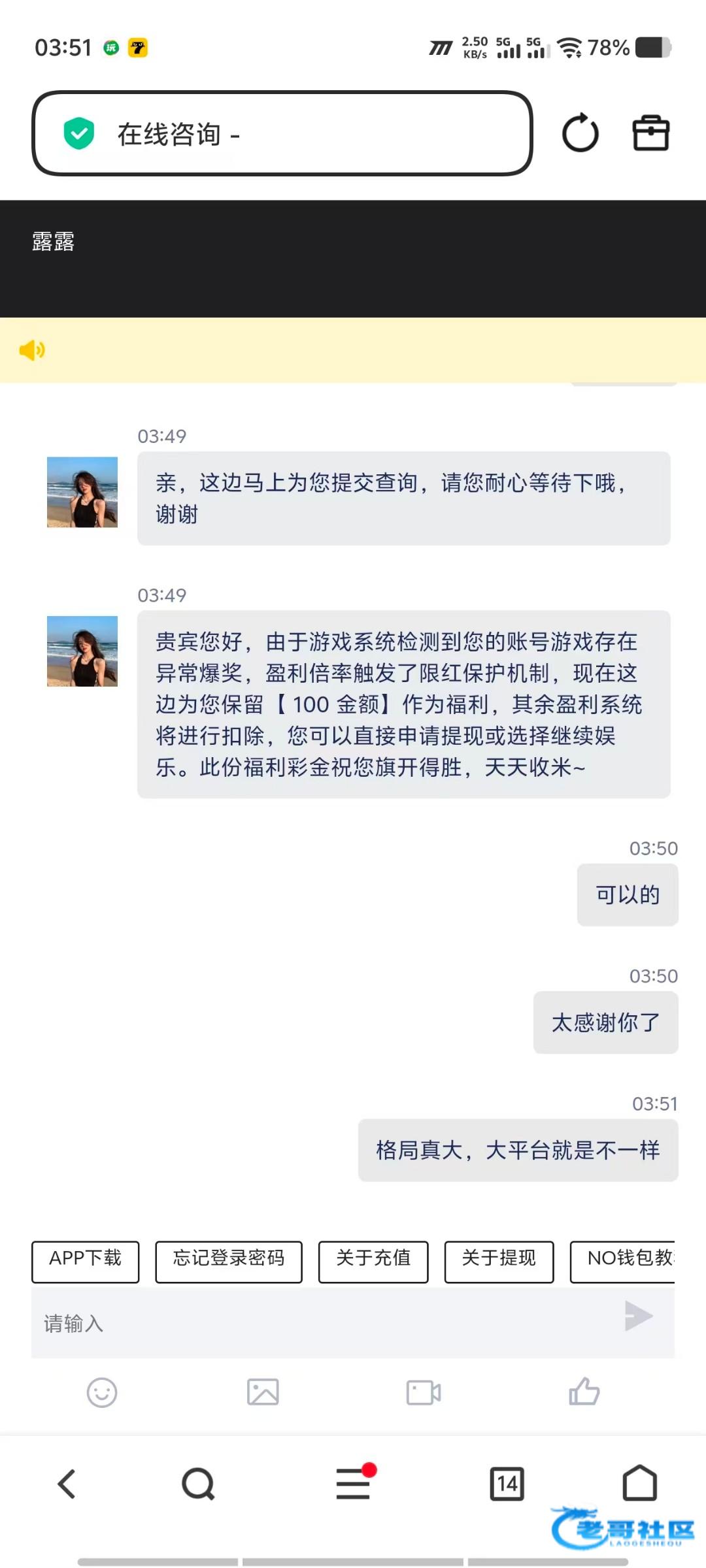Select the 关于提现 chip
706x1568 pixels.
point(499,1261)
